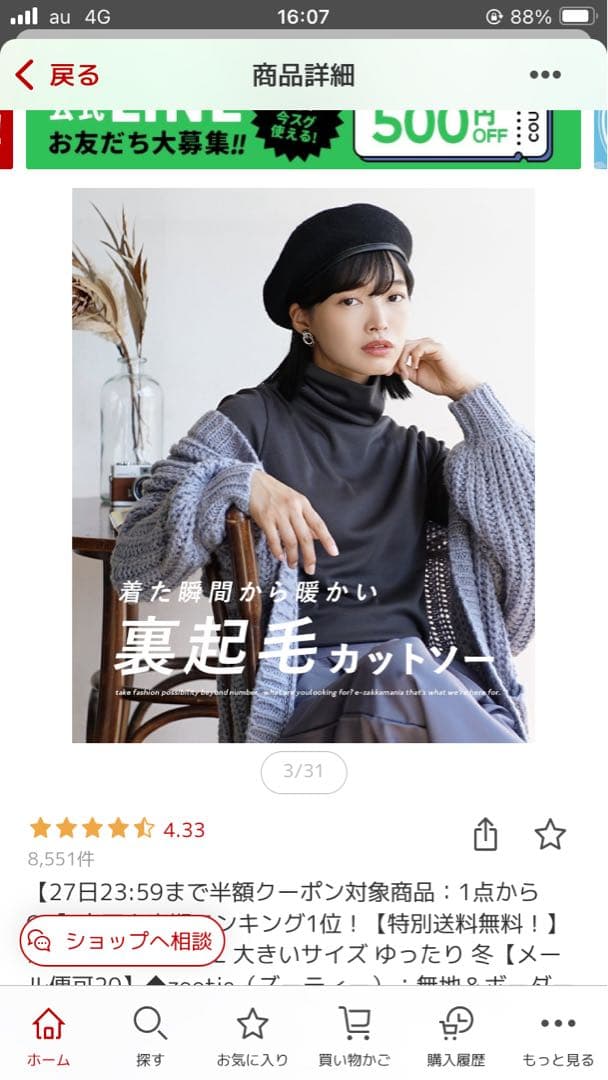Add product to favorites with star icon
Viewport: 608px width, 1080px height.
(550, 834)
